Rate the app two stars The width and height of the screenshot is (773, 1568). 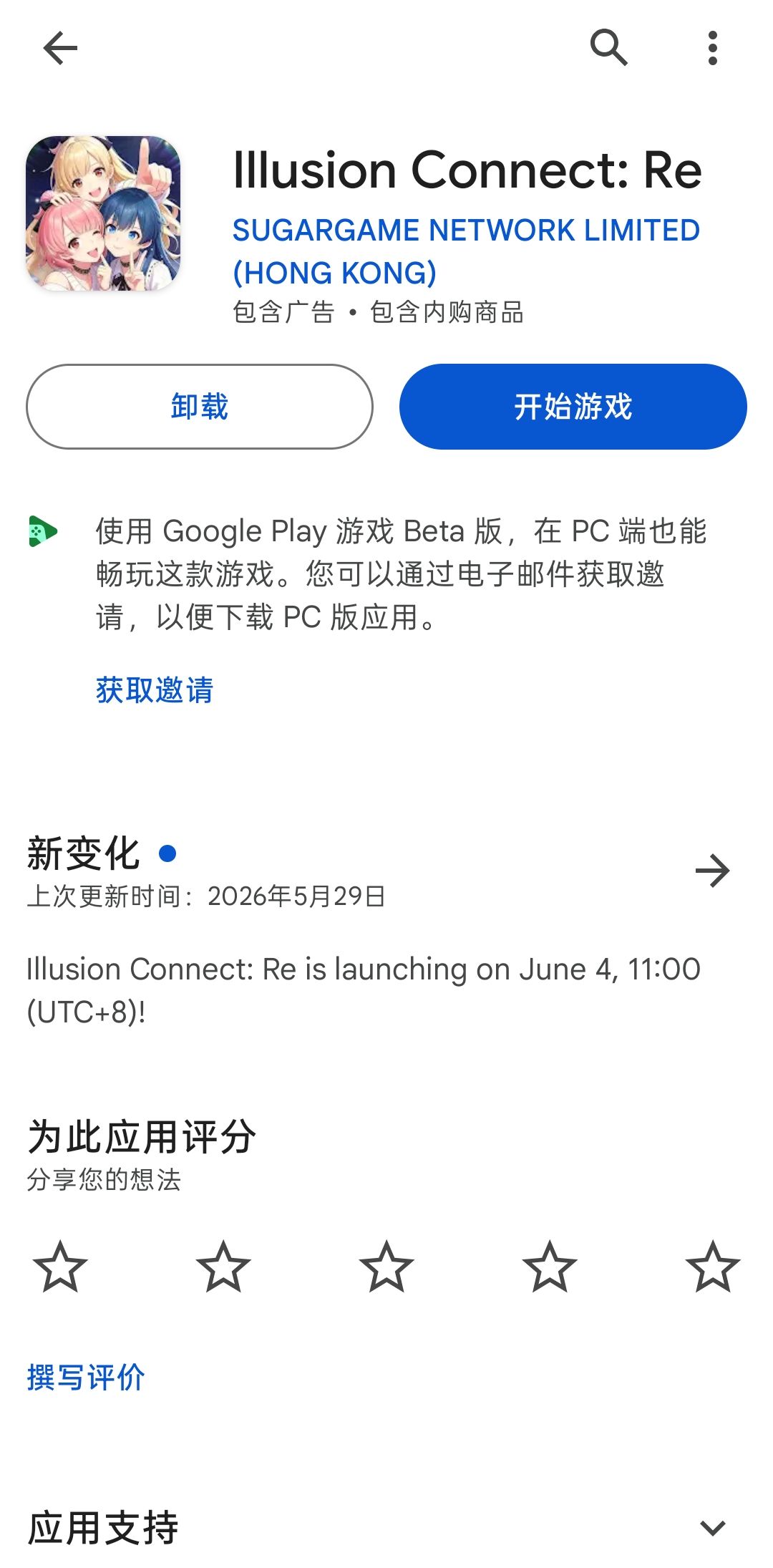223,1267
